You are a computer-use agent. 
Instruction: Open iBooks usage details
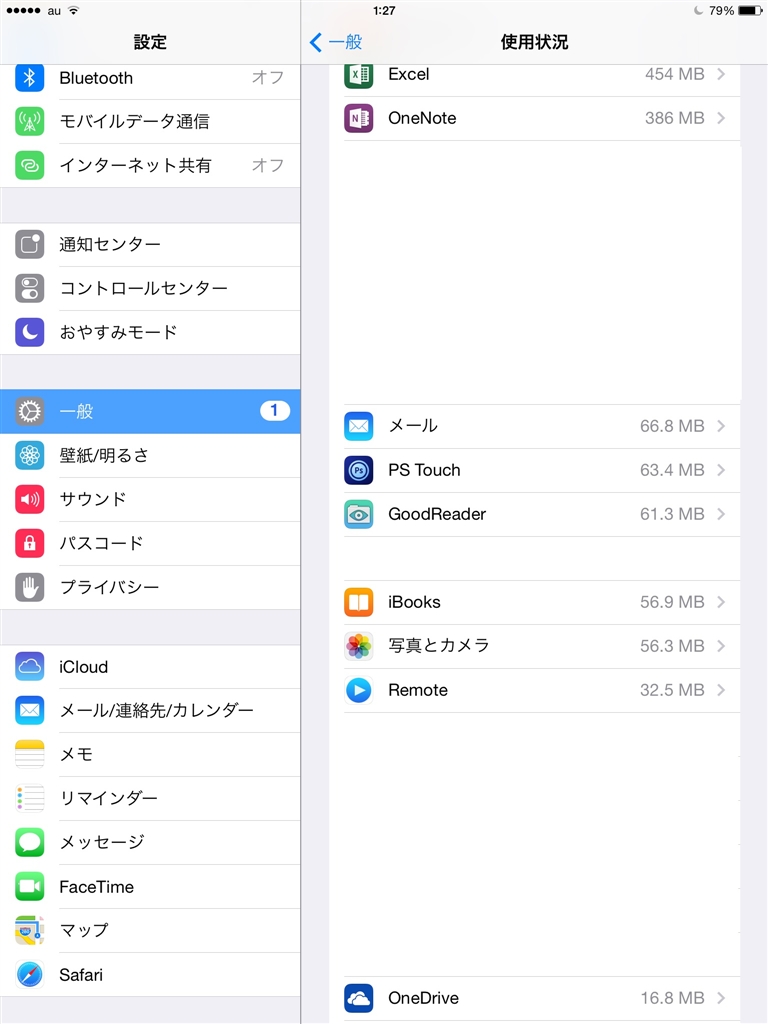tap(540, 602)
